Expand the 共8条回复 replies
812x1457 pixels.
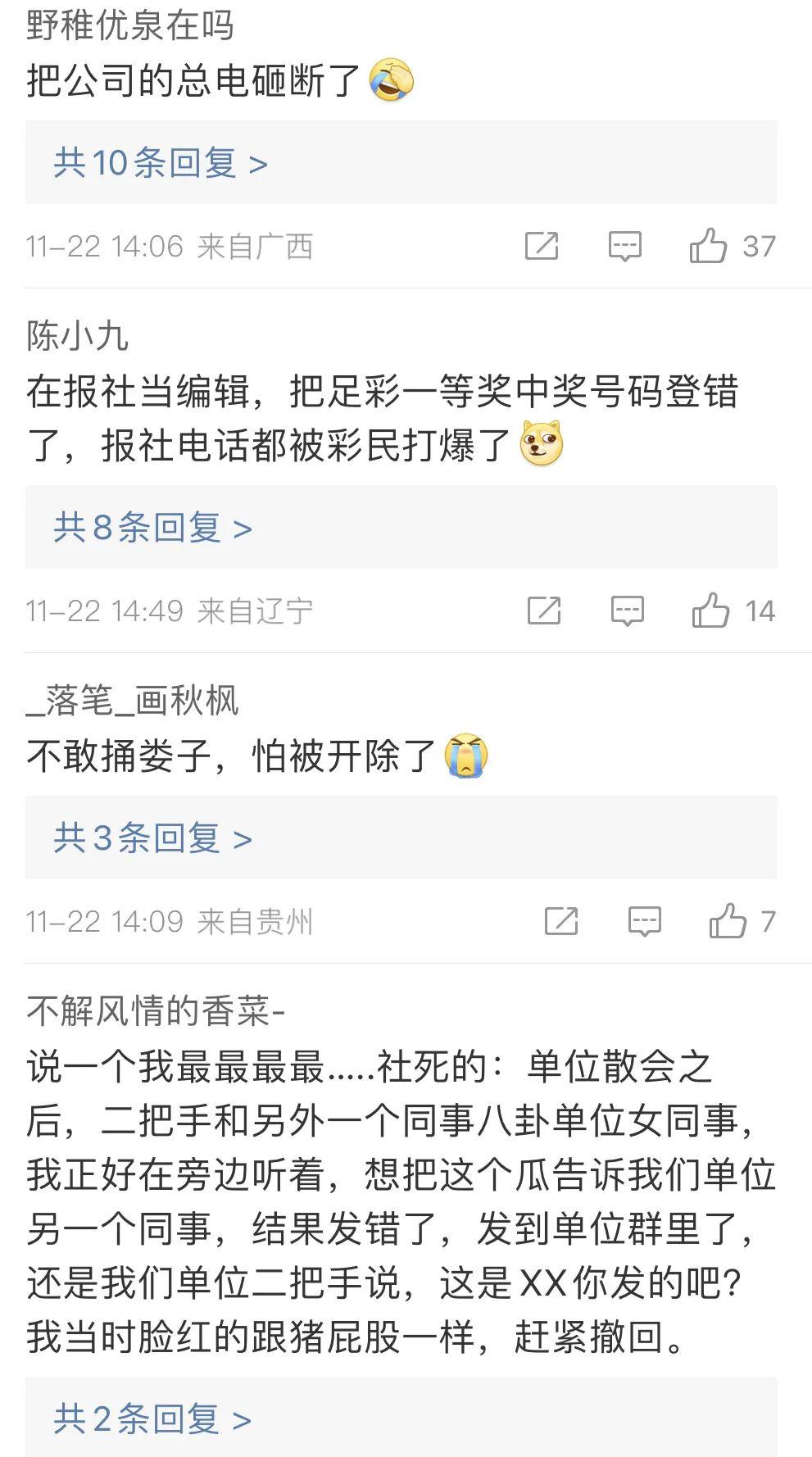(152, 528)
